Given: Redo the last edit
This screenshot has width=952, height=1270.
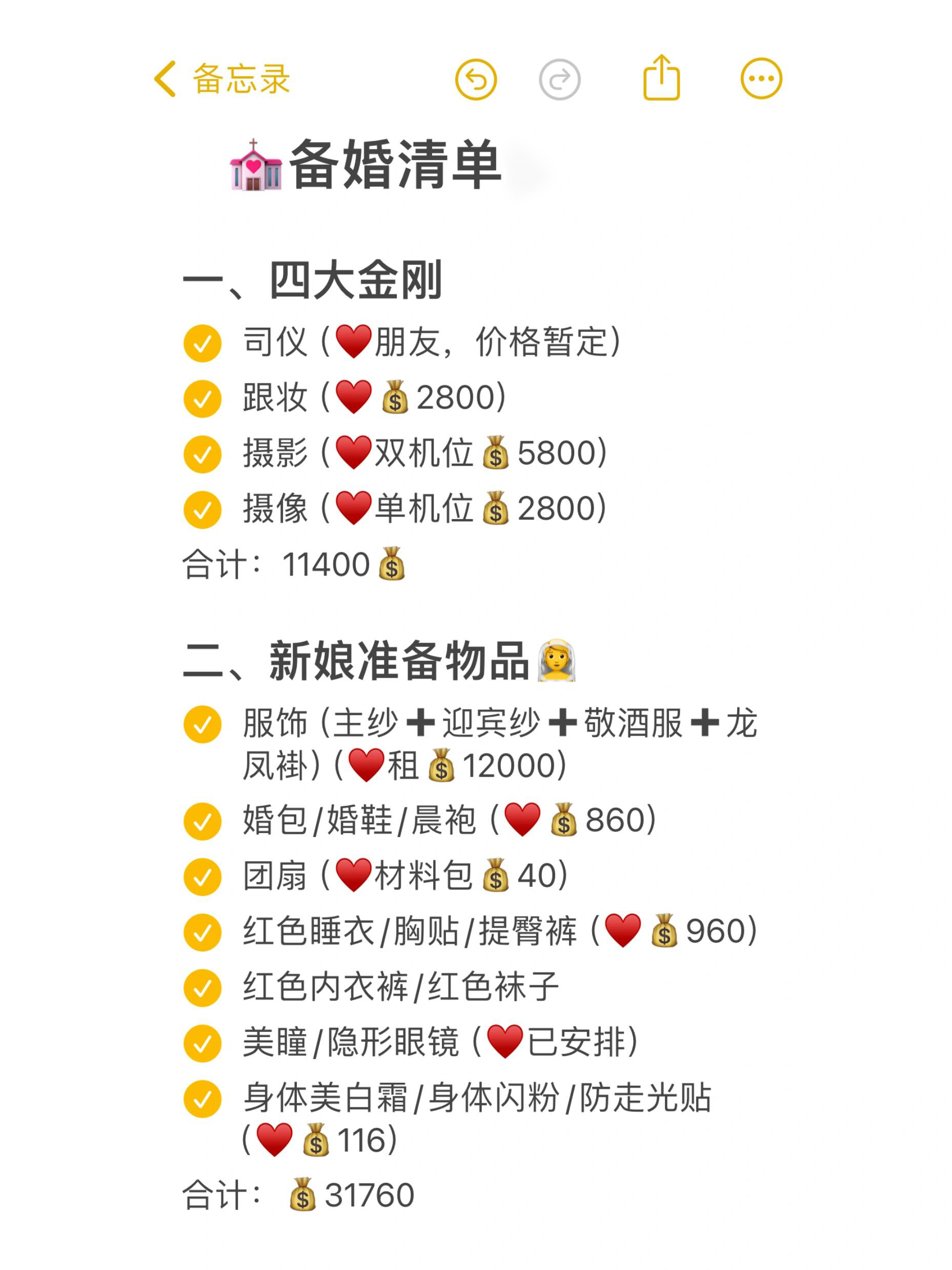Looking at the screenshot, I should click(x=559, y=79).
